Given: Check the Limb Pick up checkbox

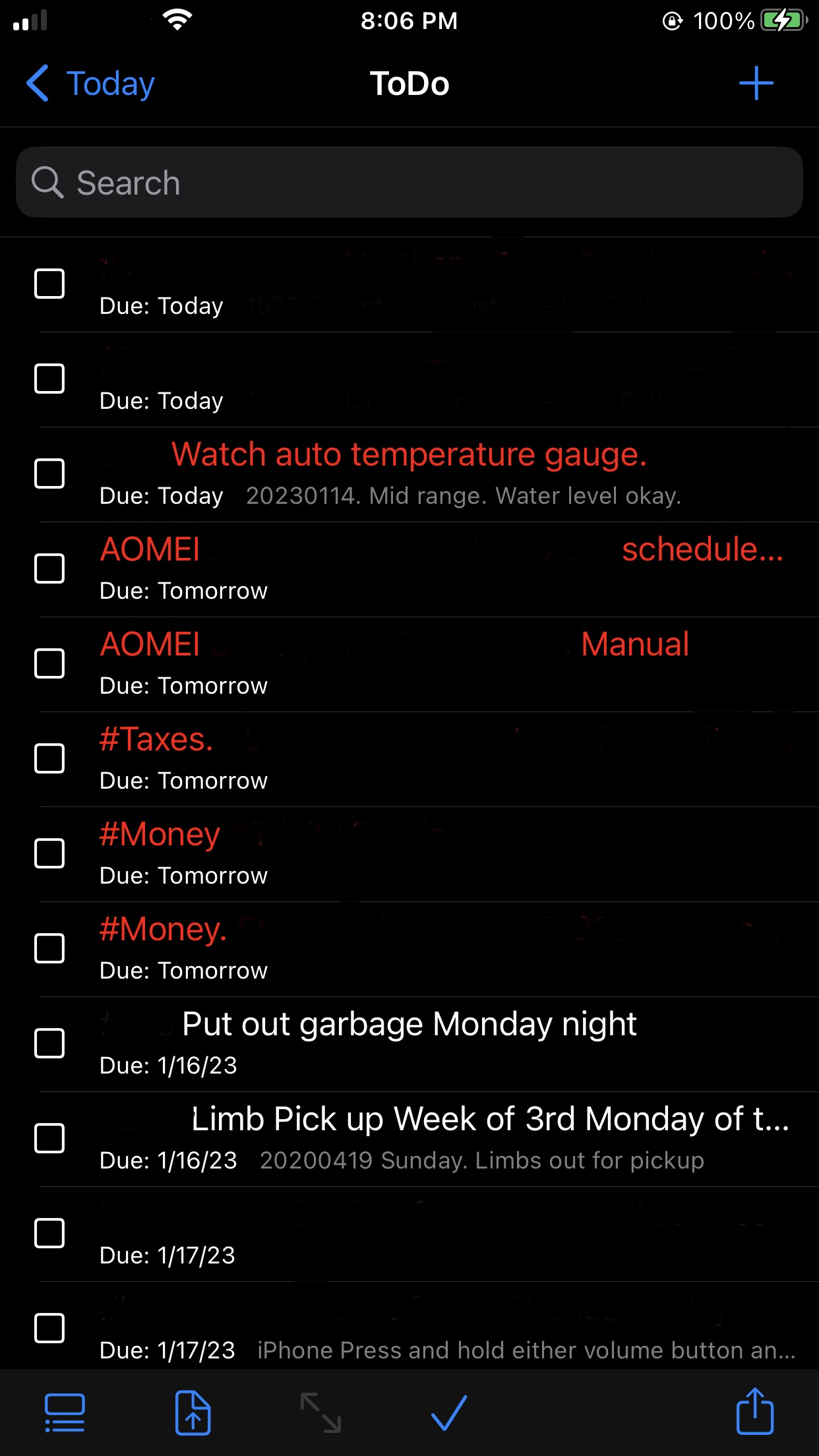Looking at the screenshot, I should click(x=49, y=1139).
